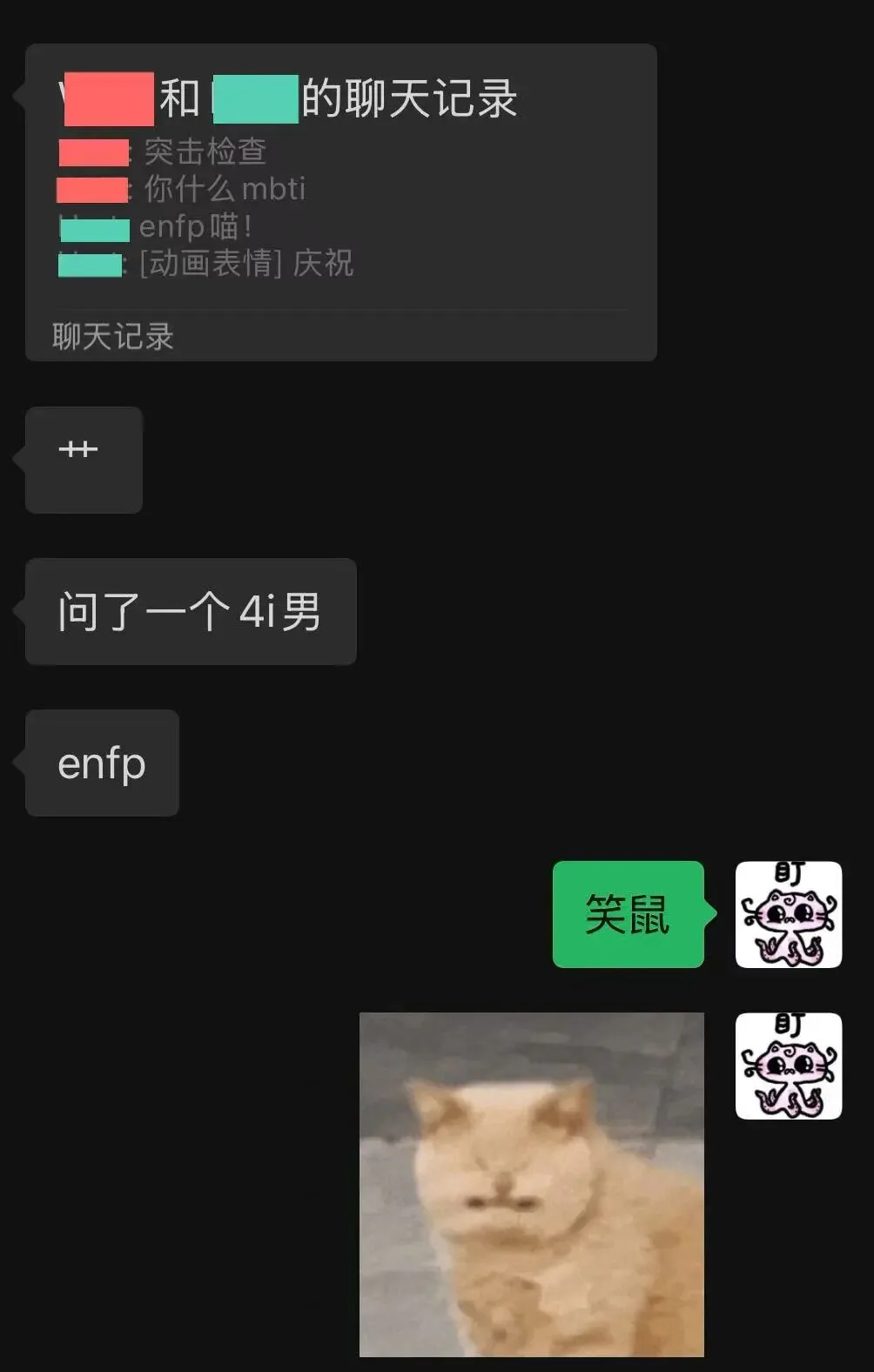
Task: Open the sender avatar beside the 笑鼠 message
Action: pos(788,914)
